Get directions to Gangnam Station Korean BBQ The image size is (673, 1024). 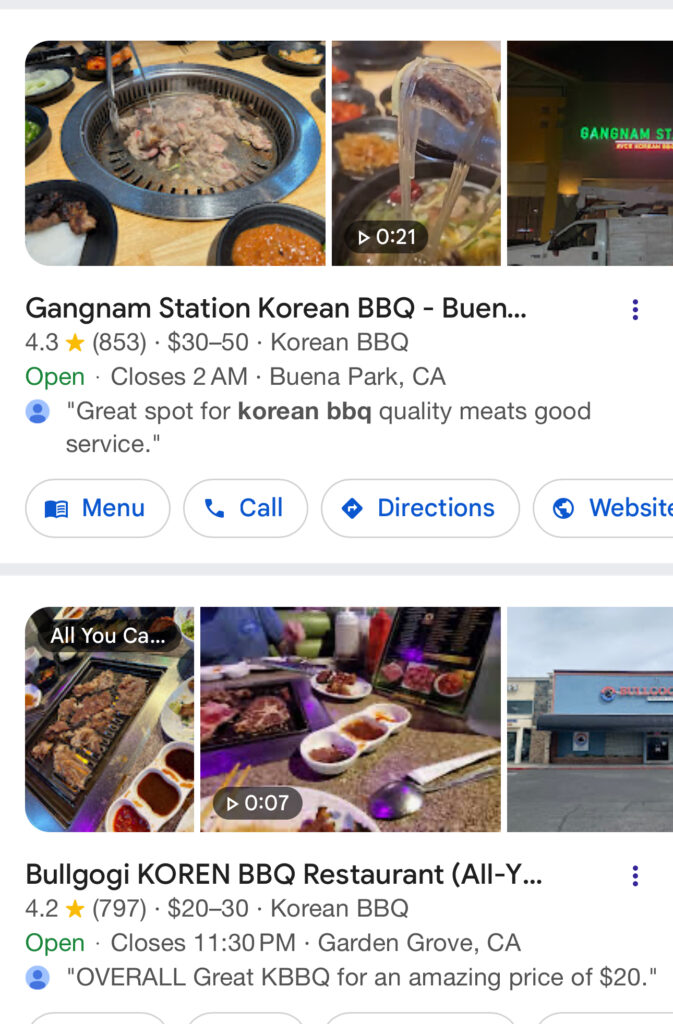tap(420, 508)
